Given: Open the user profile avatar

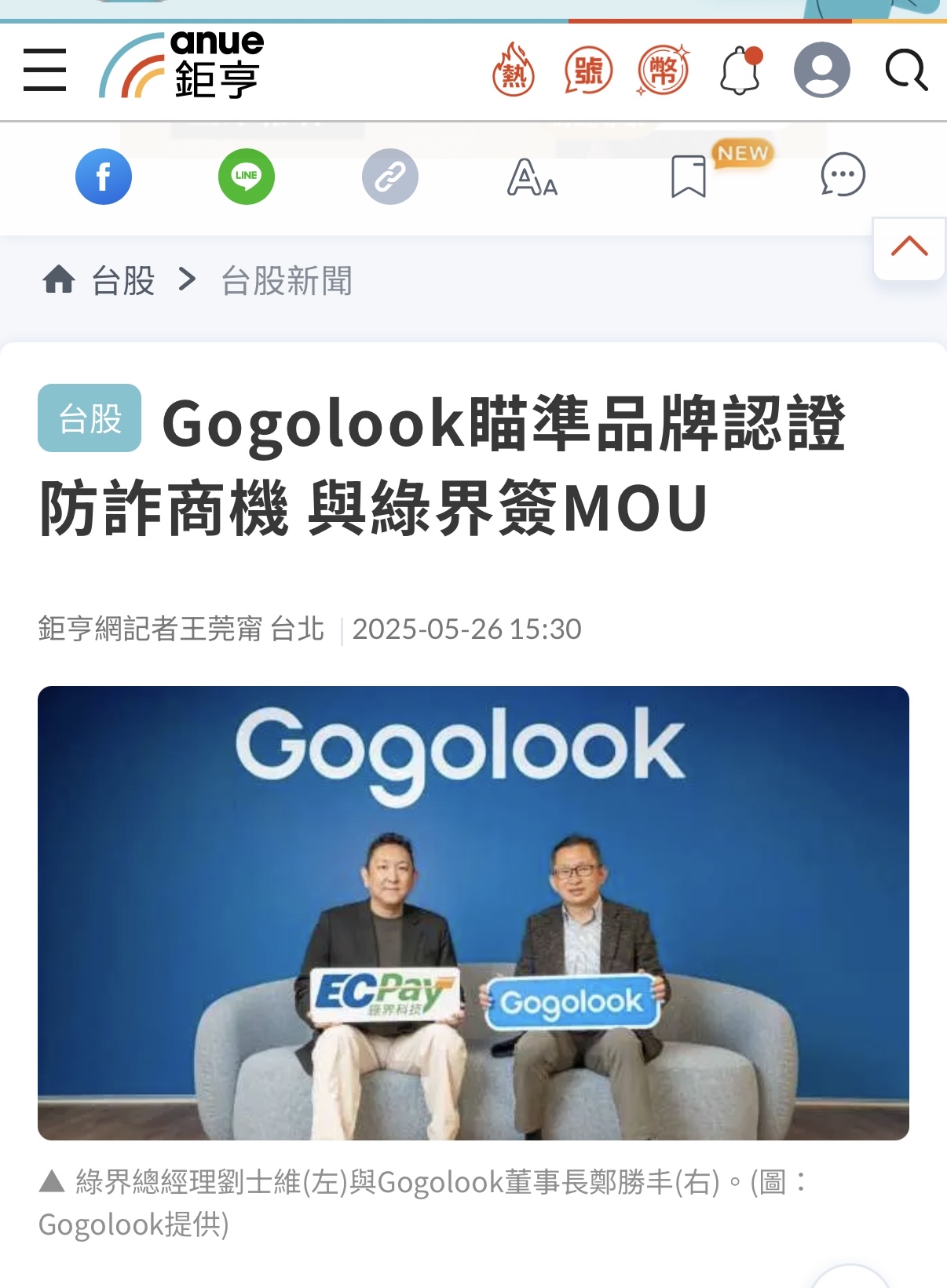Looking at the screenshot, I should coord(821,70).
